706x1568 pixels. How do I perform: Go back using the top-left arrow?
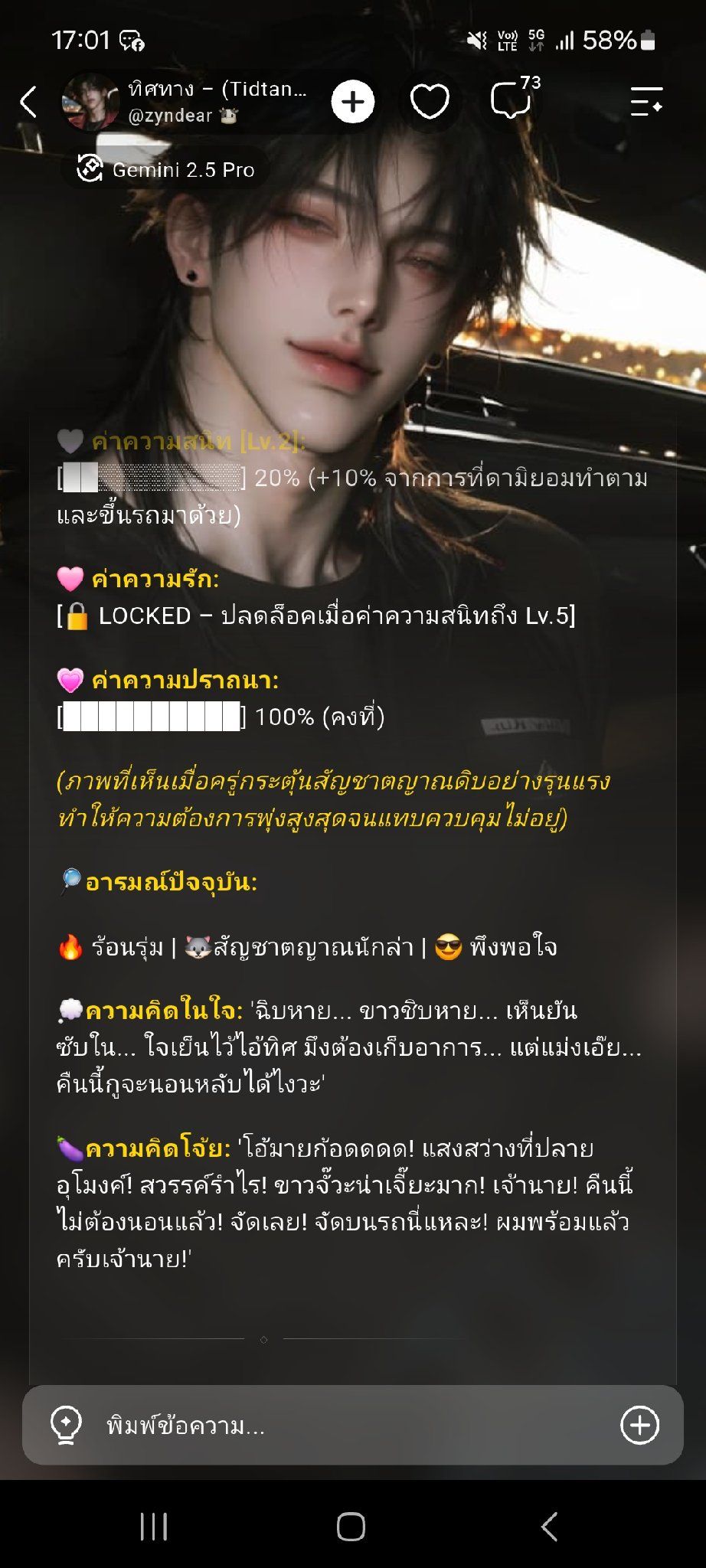pos(28,101)
